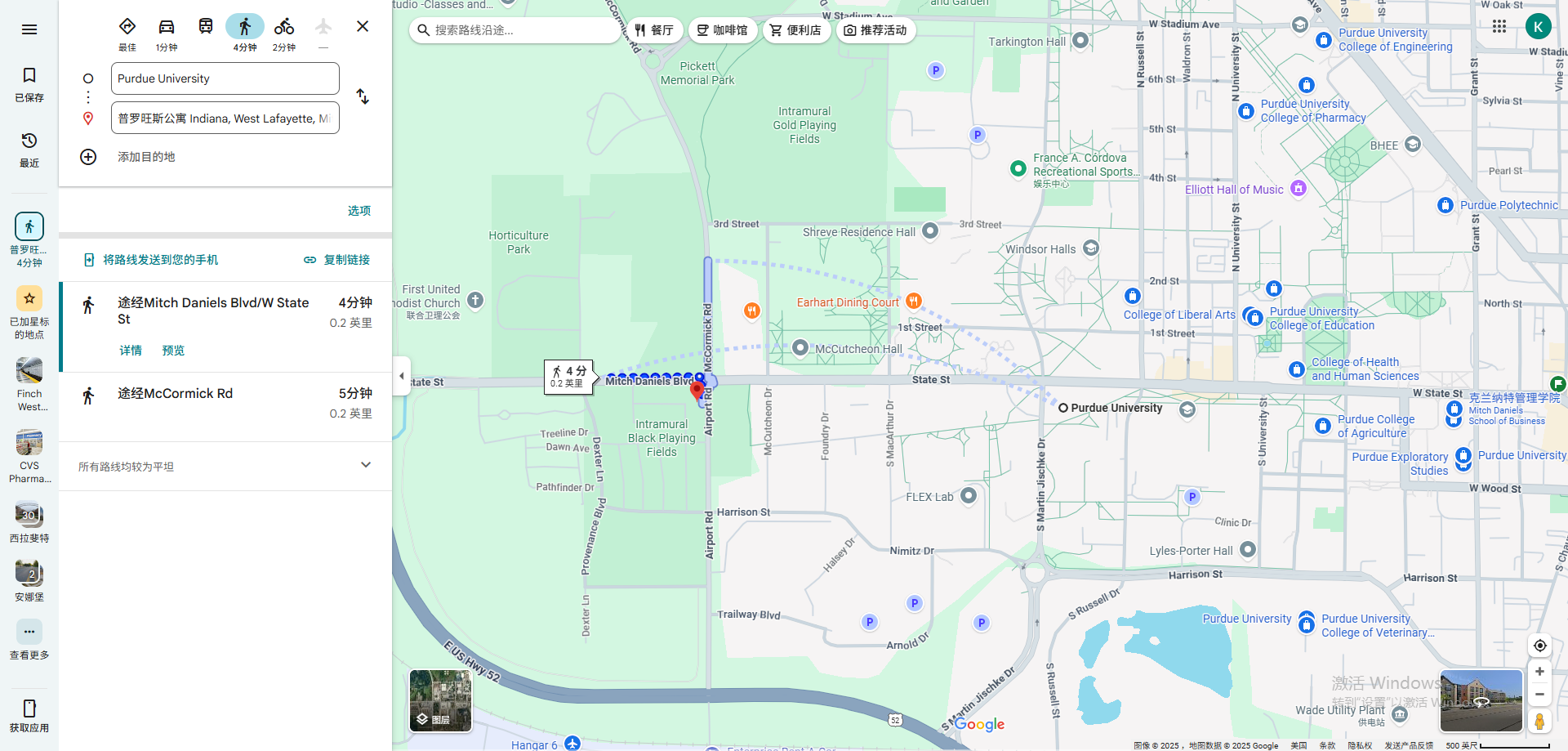Copy the route link with 复制链接
Viewport: 1568px width, 751px height.
337,260
